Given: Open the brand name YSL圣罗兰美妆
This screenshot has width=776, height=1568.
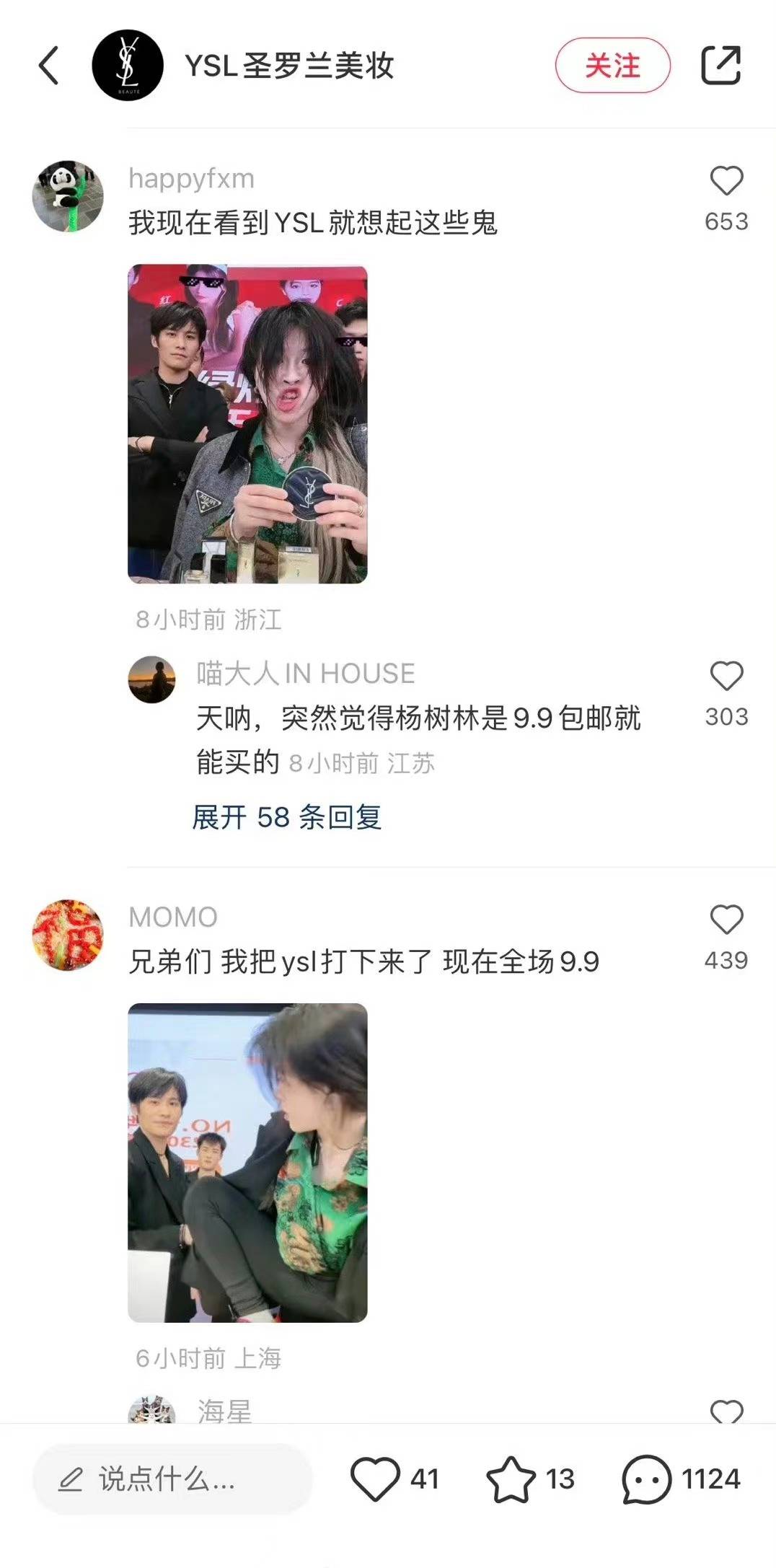Looking at the screenshot, I should pyautogui.click(x=292, y=63).
